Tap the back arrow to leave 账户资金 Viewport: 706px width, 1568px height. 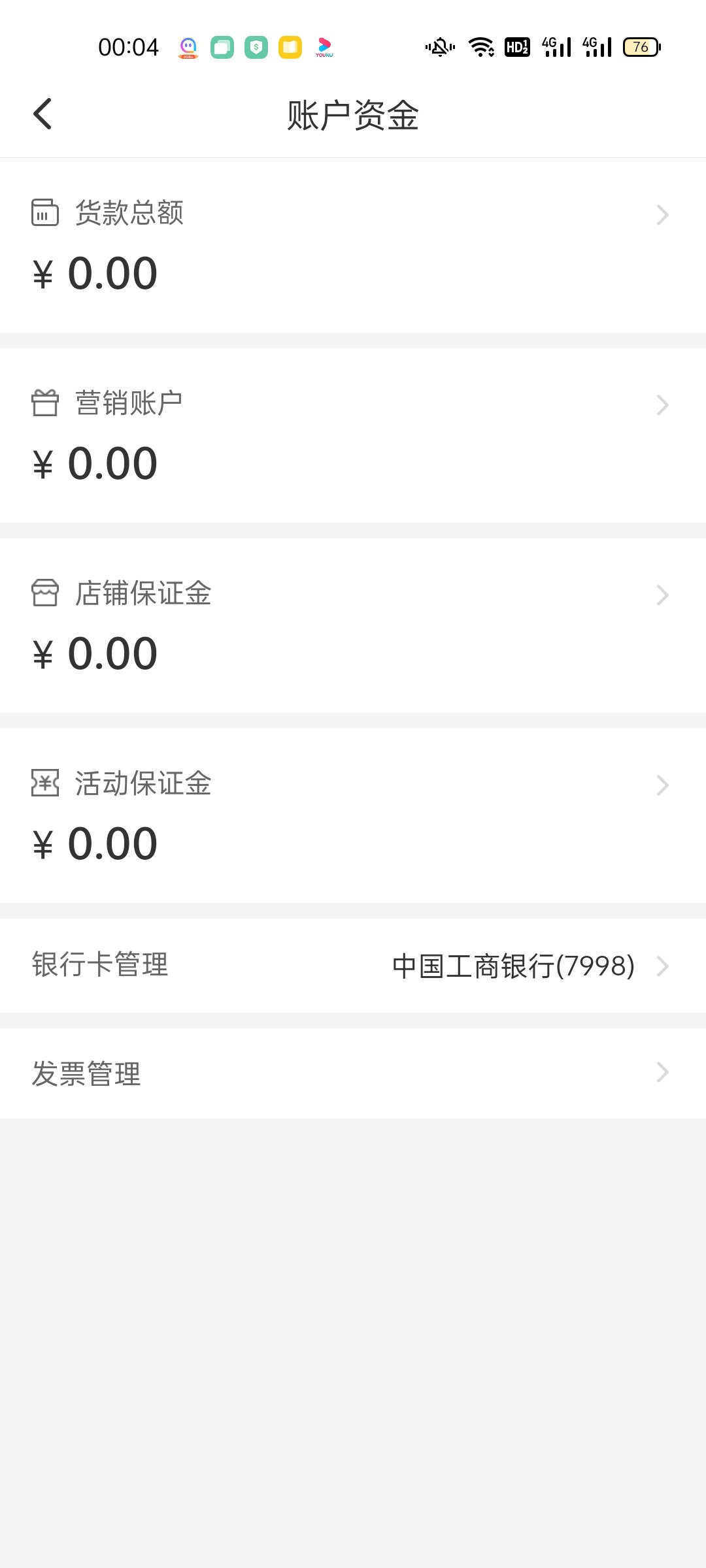pos(42,112)
